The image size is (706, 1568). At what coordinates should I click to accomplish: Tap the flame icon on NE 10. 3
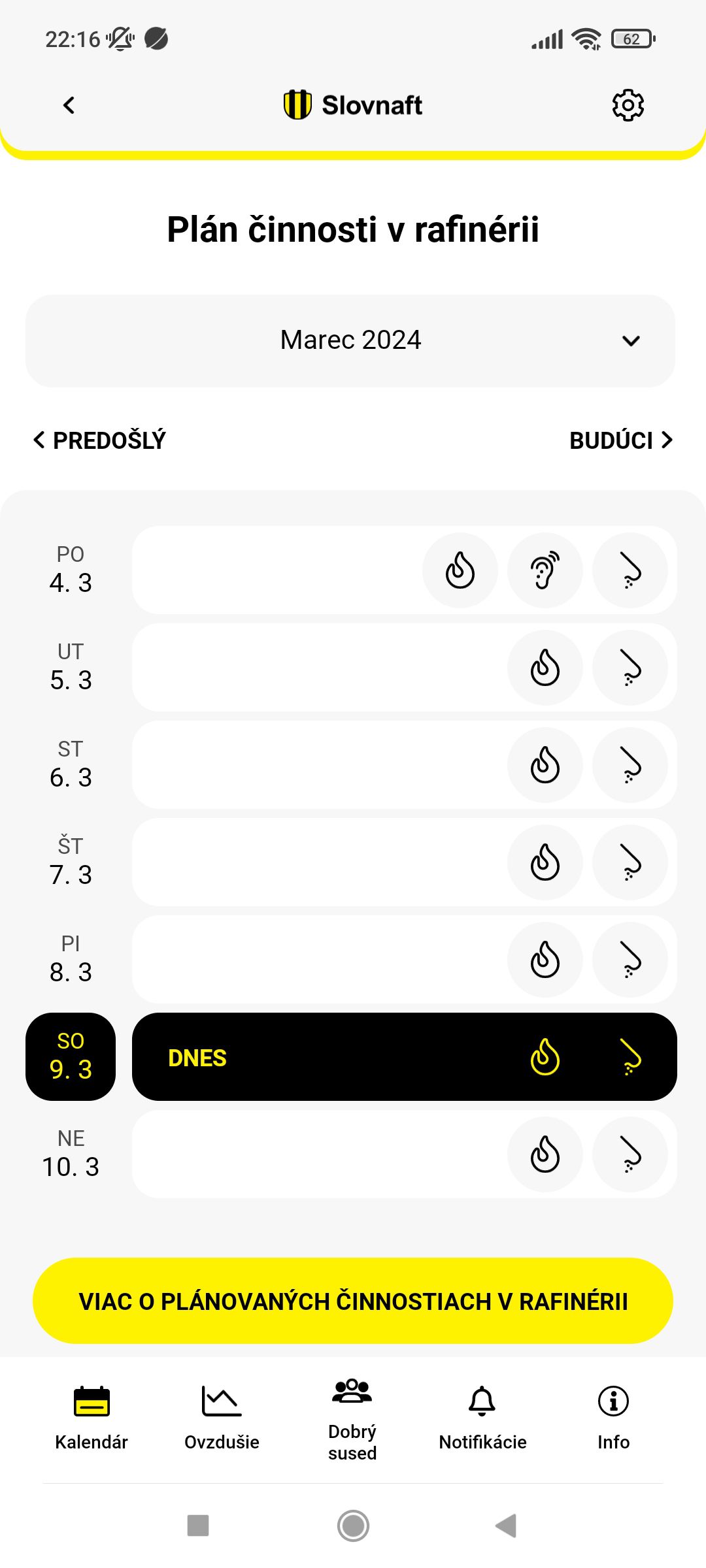(545, 1154)
